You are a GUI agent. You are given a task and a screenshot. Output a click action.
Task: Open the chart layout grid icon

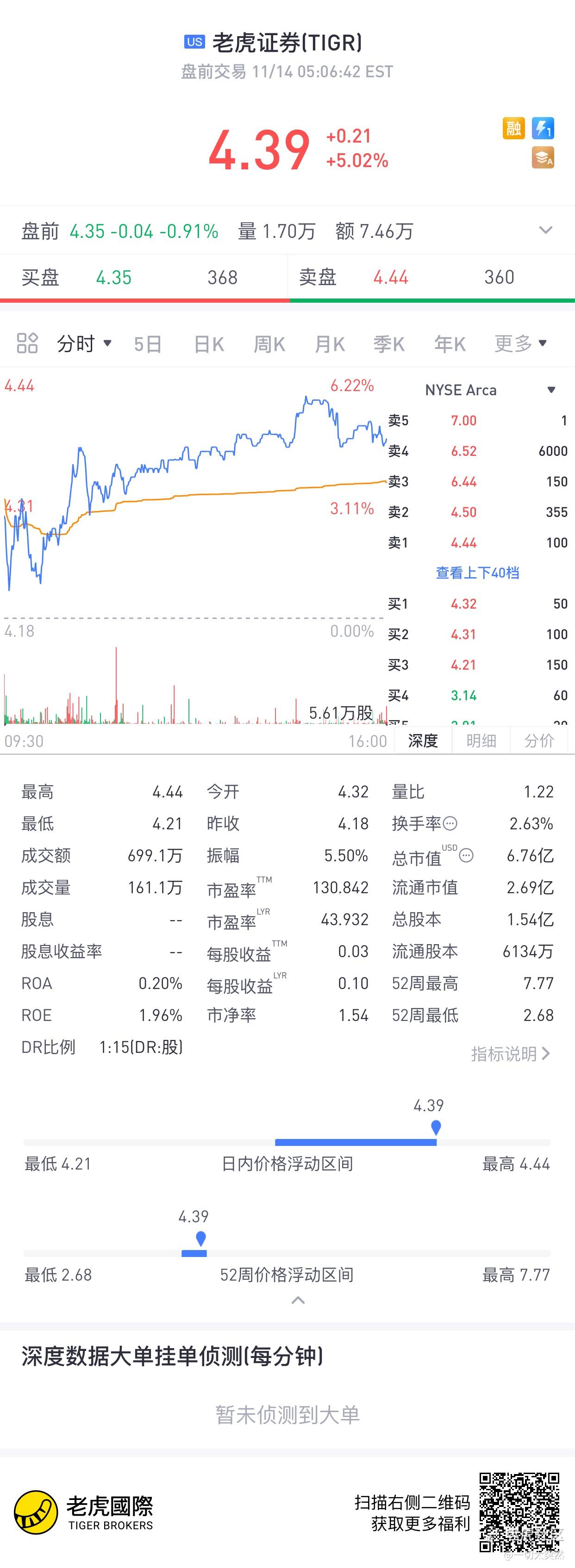click(27, 343)
